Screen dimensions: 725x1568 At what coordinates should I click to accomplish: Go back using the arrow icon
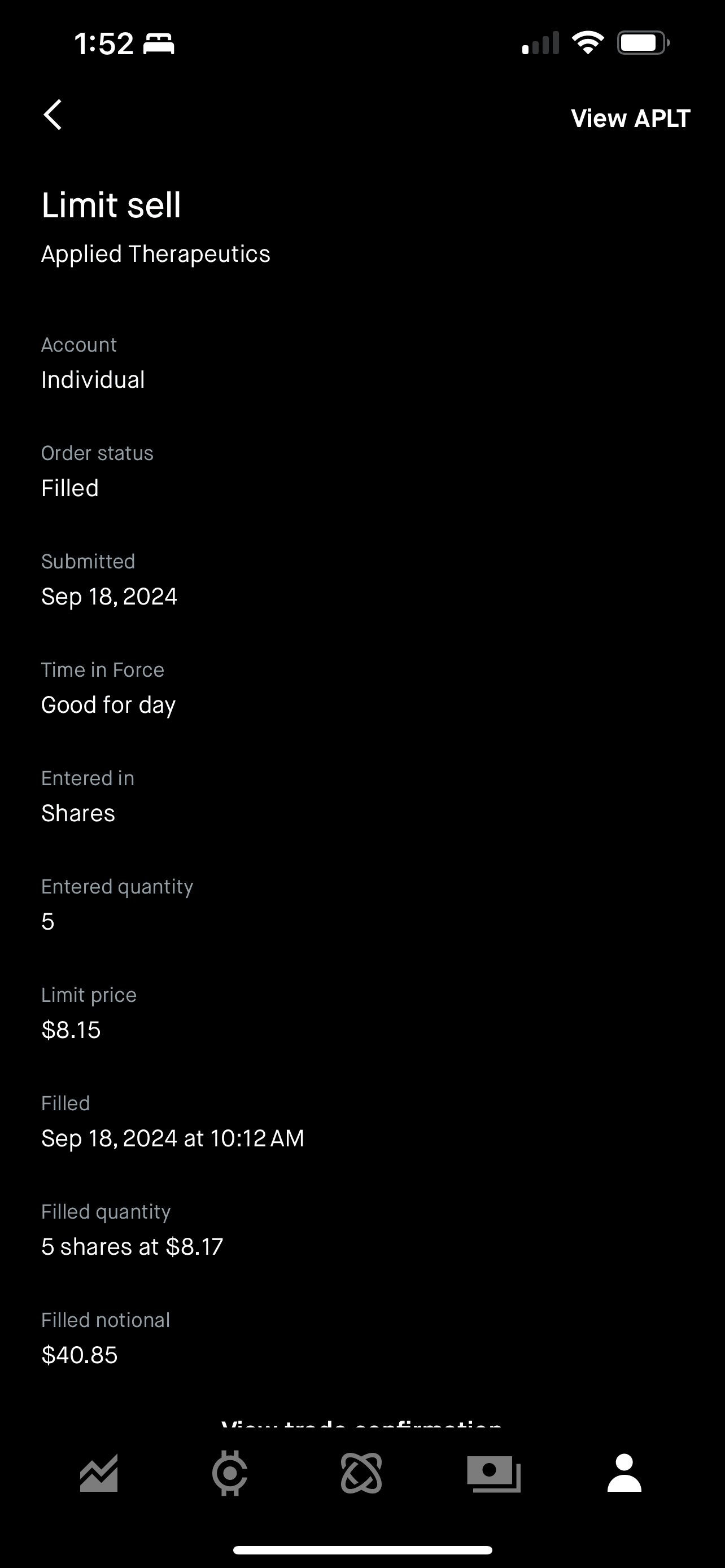click(53, 115)
